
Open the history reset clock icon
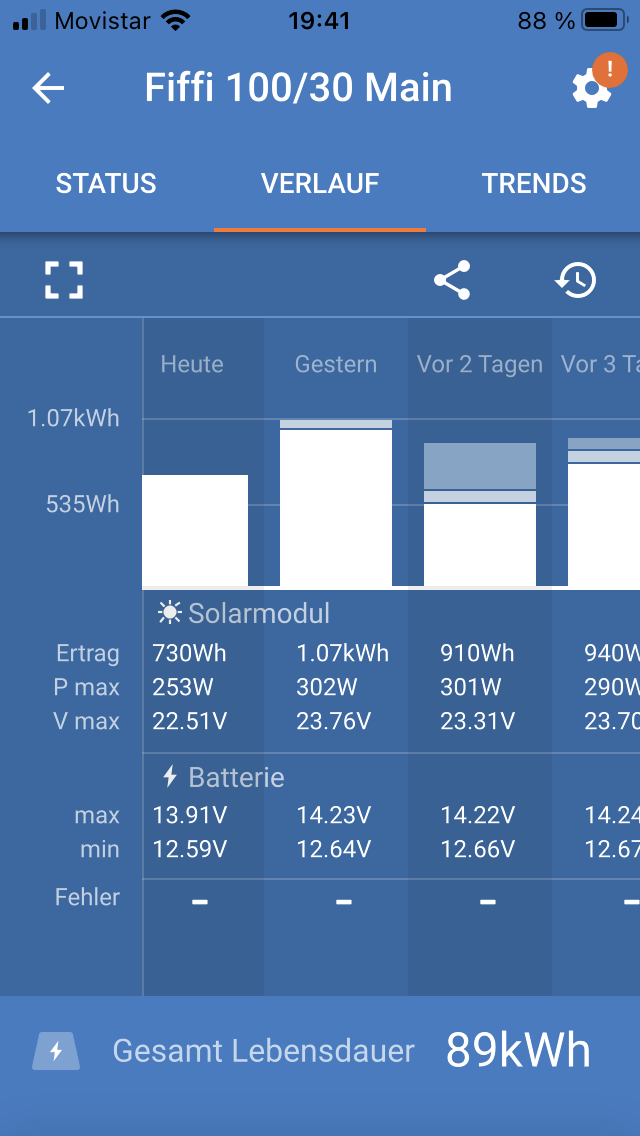click(x=575, y=280)
